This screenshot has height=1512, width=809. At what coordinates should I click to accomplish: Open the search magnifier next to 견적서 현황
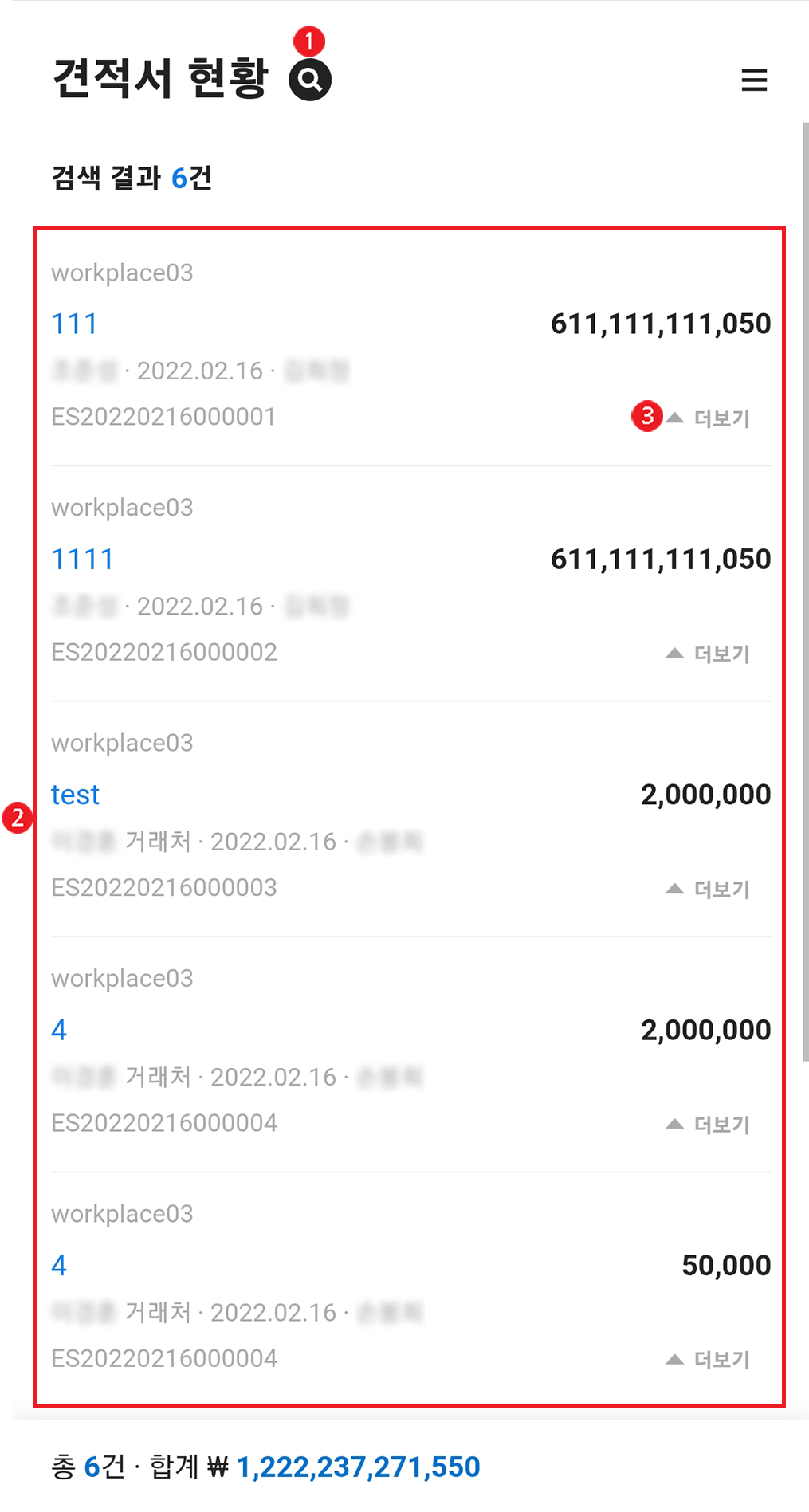[310, 80]
